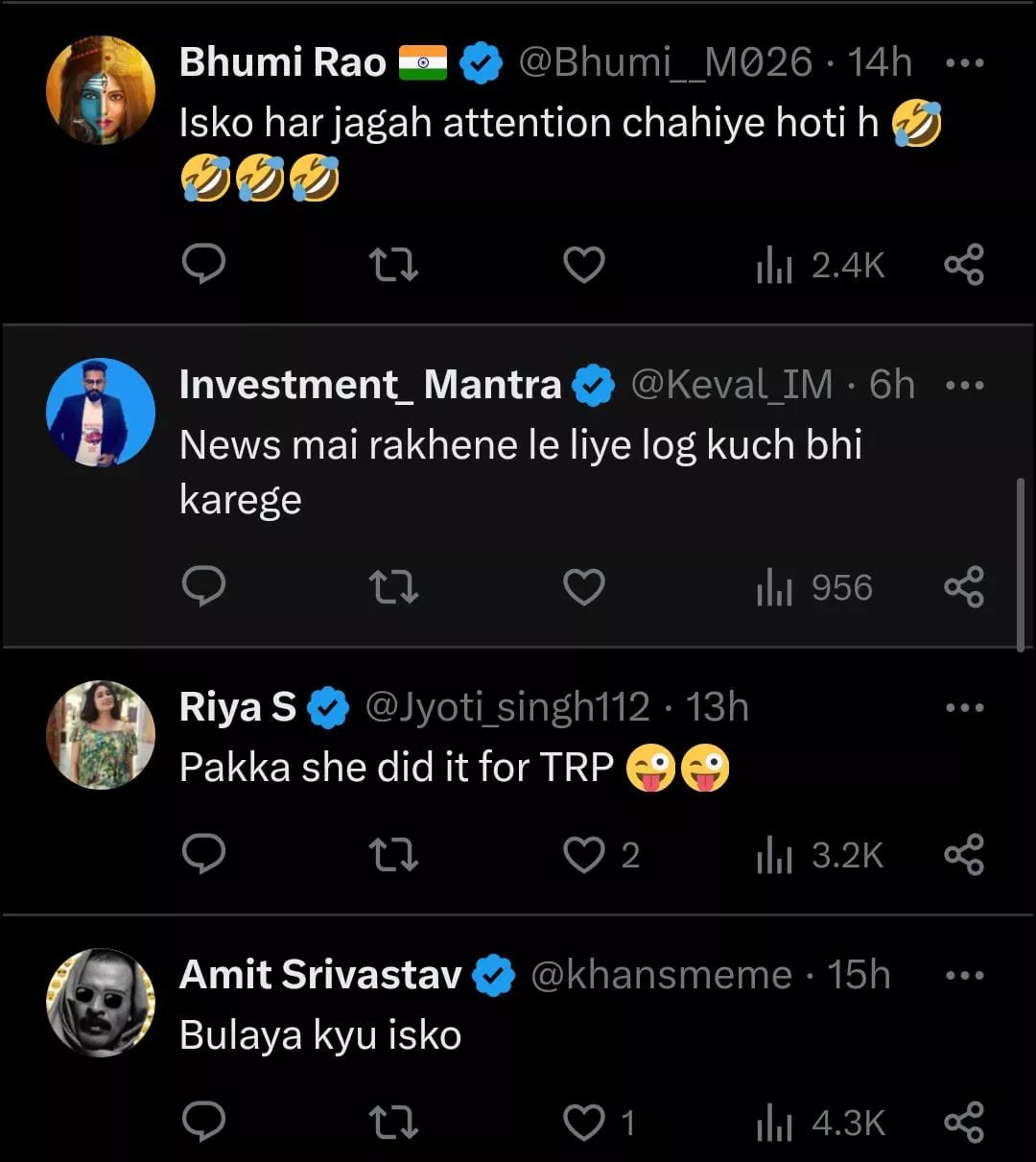Image resolution: width=1036 pixels, height=1162 pixels.
Task: Reply to Bhumi Rao's tweet
Action: point(203,264)
